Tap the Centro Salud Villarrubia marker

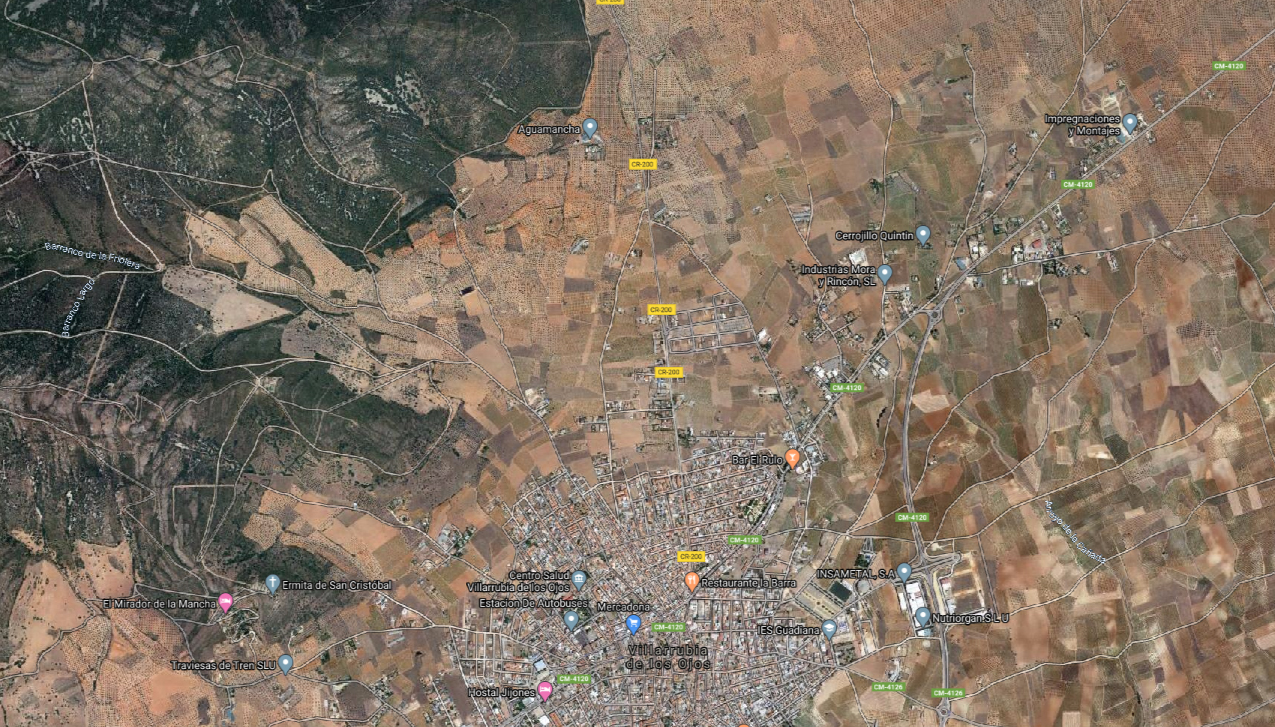click(580, 579)
